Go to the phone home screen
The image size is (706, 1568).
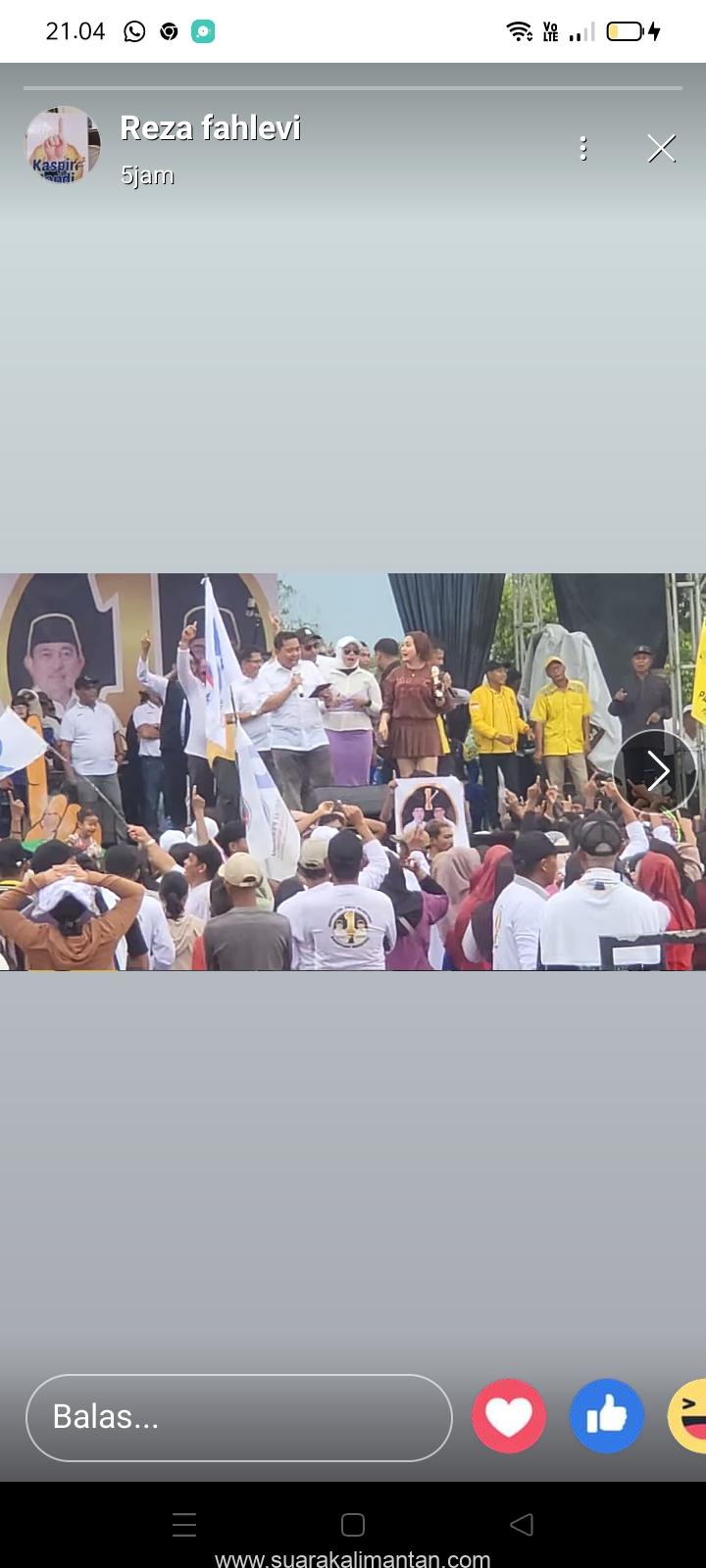(x=353, y=1524)
